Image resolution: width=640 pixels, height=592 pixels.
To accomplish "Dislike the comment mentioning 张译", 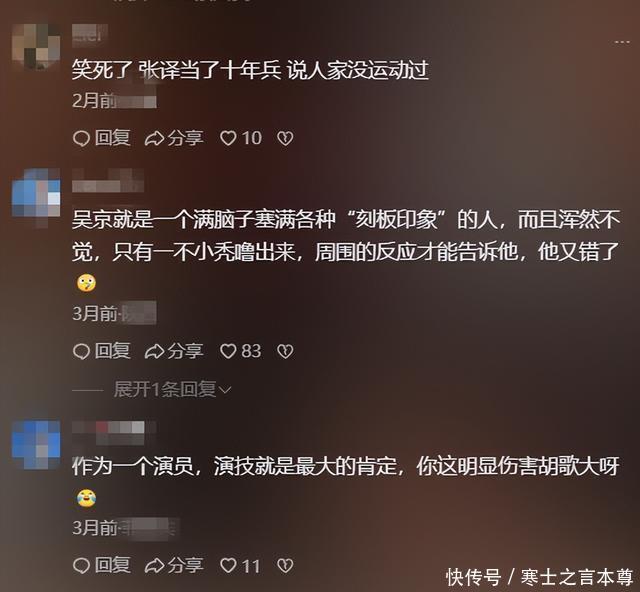I will click(285, 139).
